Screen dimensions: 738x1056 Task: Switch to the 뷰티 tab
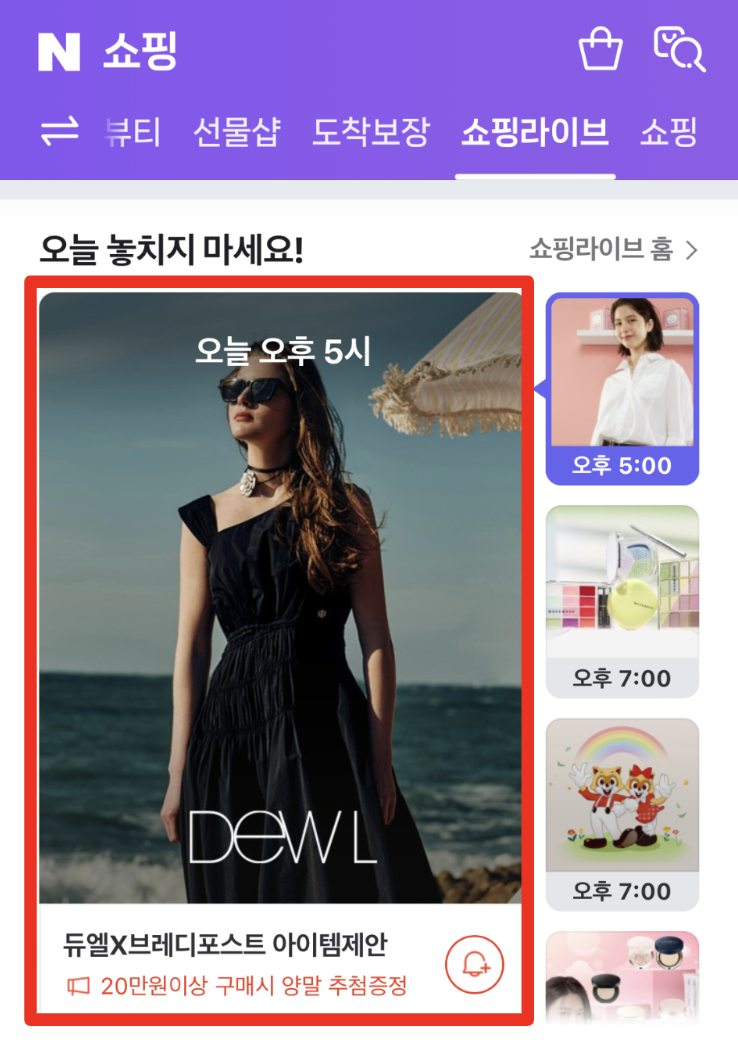click(133, 132)
